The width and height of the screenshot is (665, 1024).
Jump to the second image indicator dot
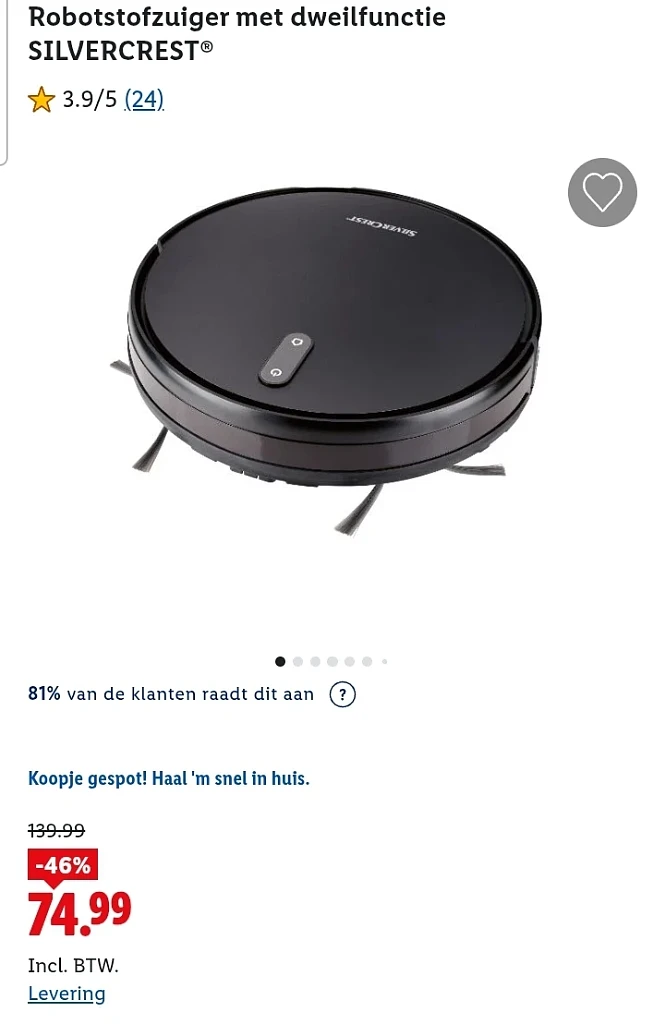click(298, 661)
